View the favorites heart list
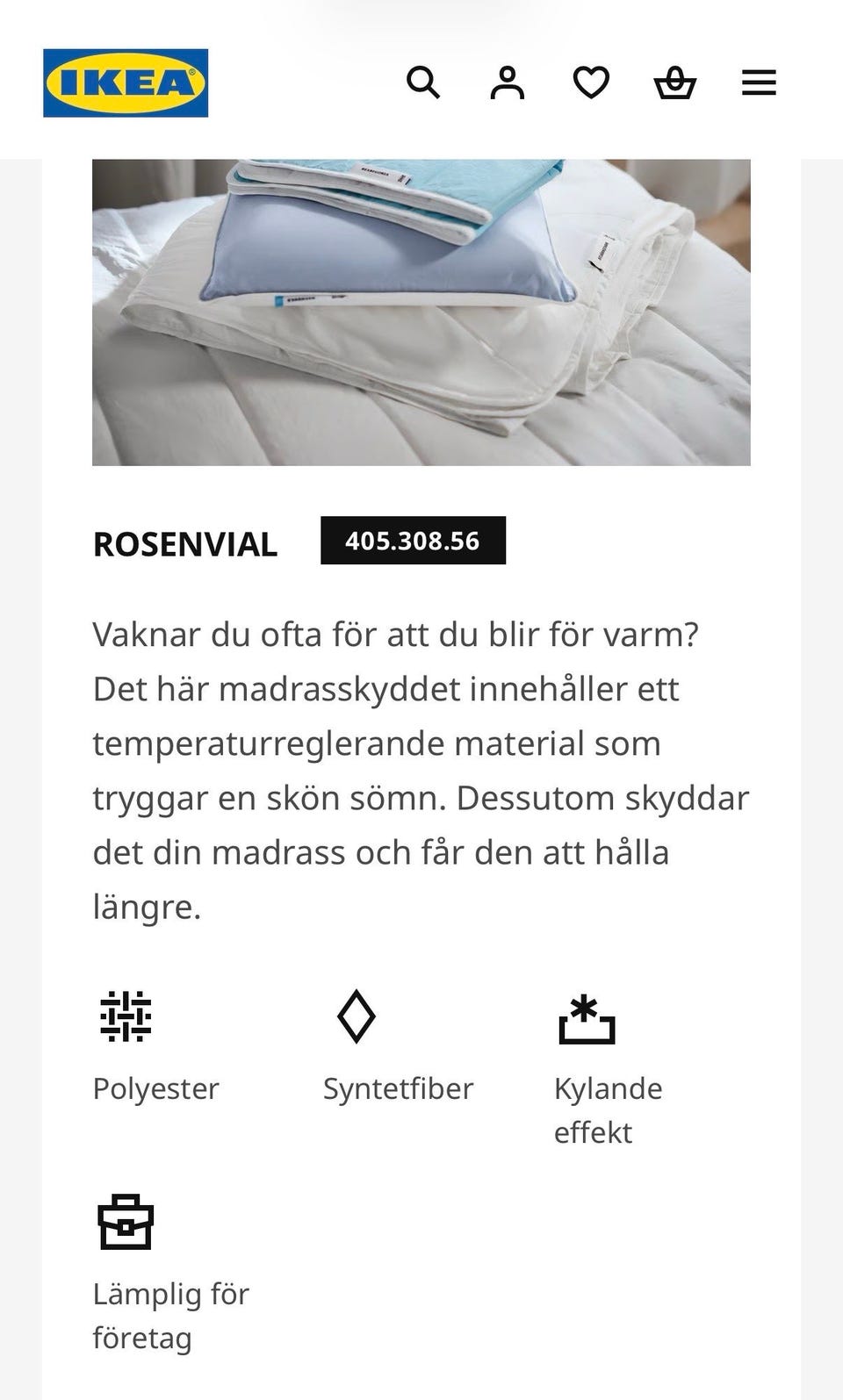The height and width of the screenshot is (1400, 843). [x=591, y=83]
